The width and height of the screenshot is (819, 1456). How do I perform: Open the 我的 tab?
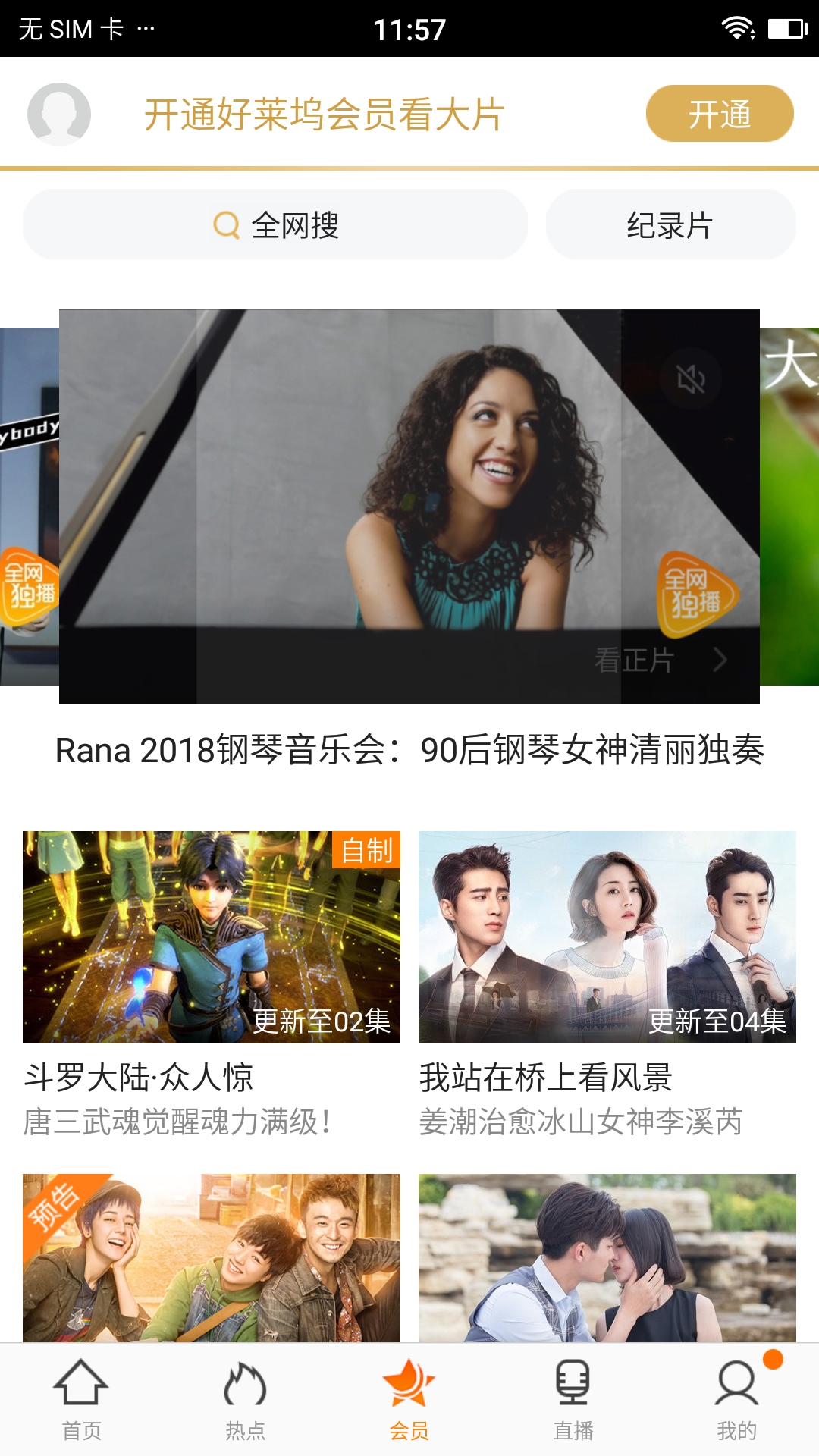coord(736,1400)
